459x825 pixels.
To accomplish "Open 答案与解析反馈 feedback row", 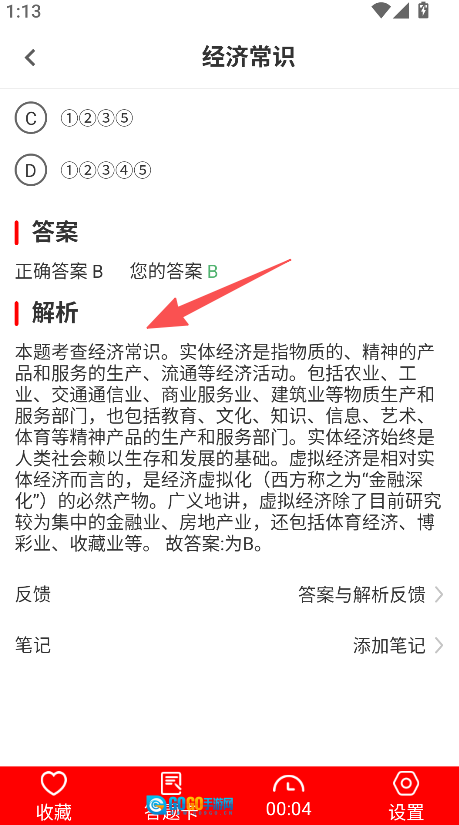I will click(x=230, y=595).
